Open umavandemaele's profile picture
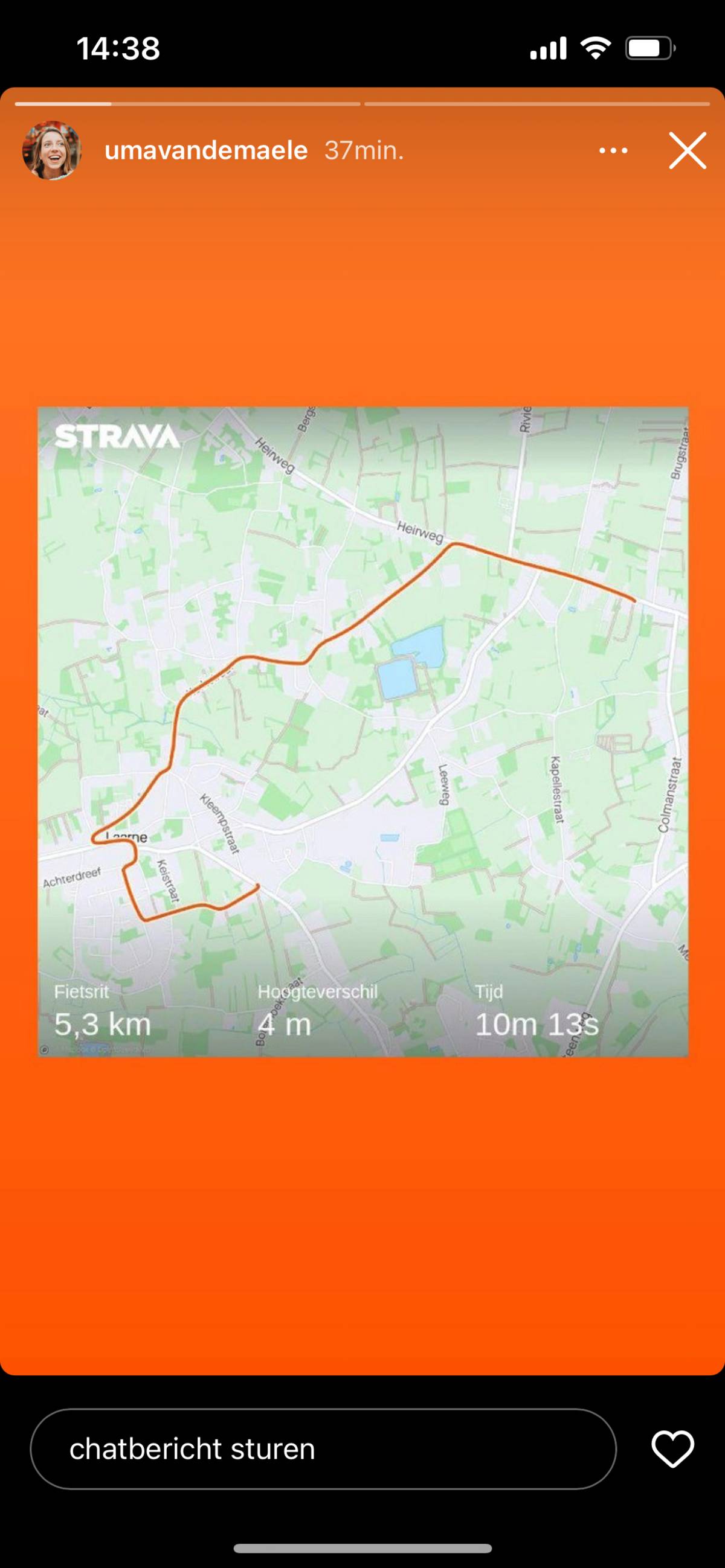The width and height of the screenshot is (725, 1568). point(52,150)
